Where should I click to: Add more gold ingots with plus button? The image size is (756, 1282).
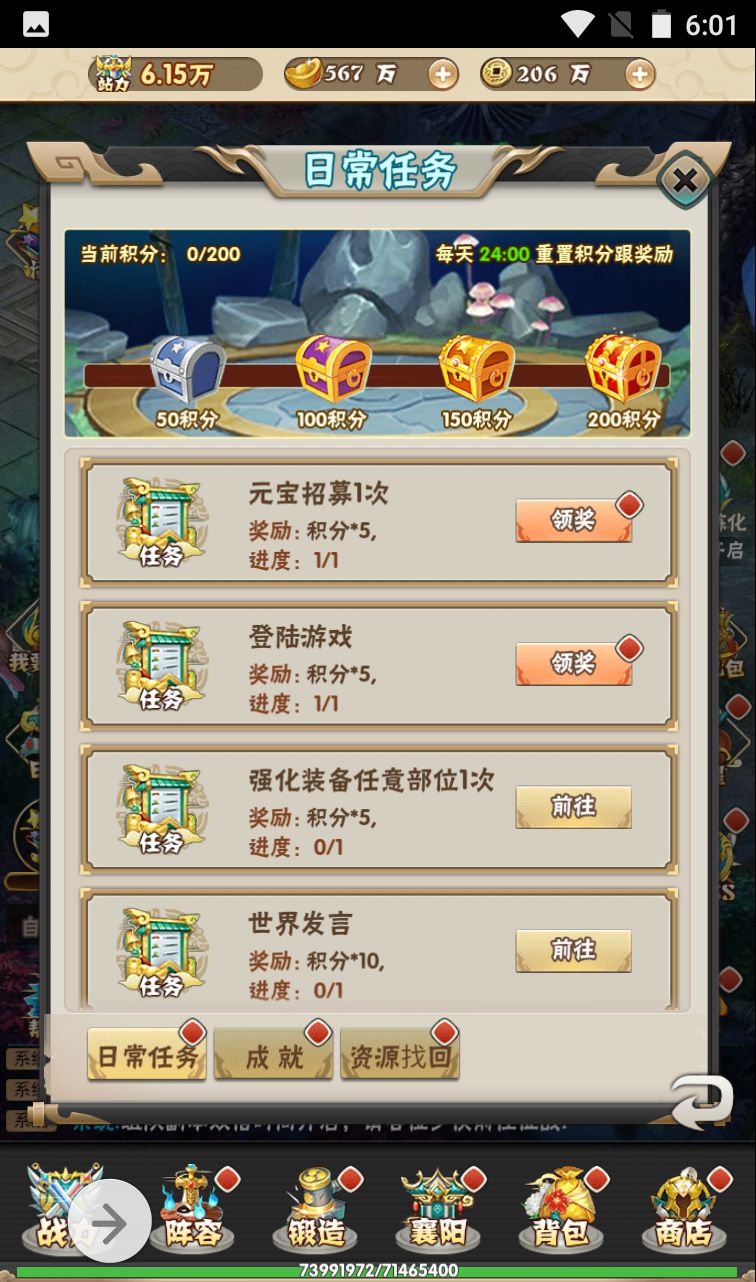coord(442,74)
